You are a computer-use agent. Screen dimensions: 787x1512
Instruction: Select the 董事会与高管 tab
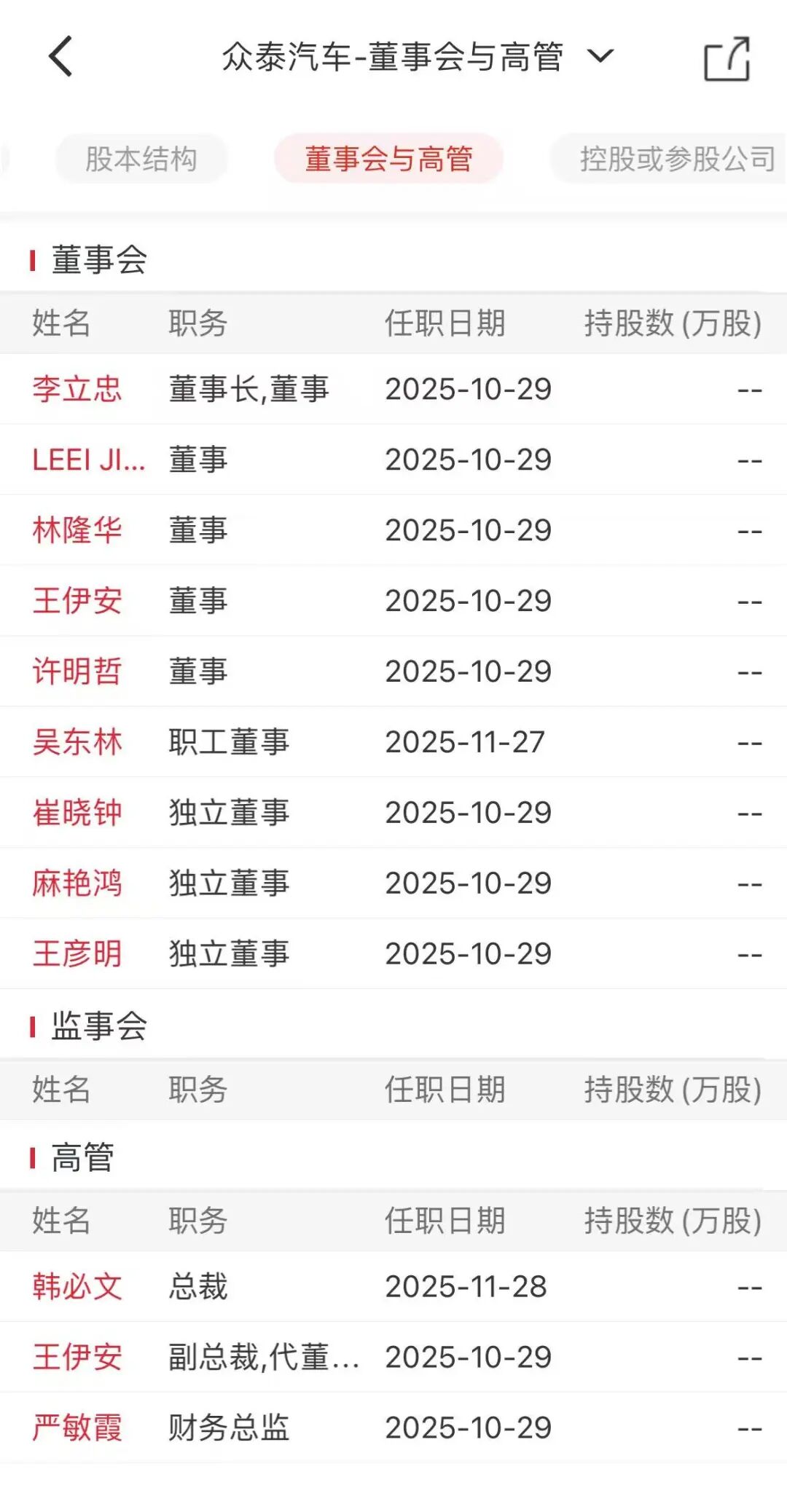pos(388,156)
